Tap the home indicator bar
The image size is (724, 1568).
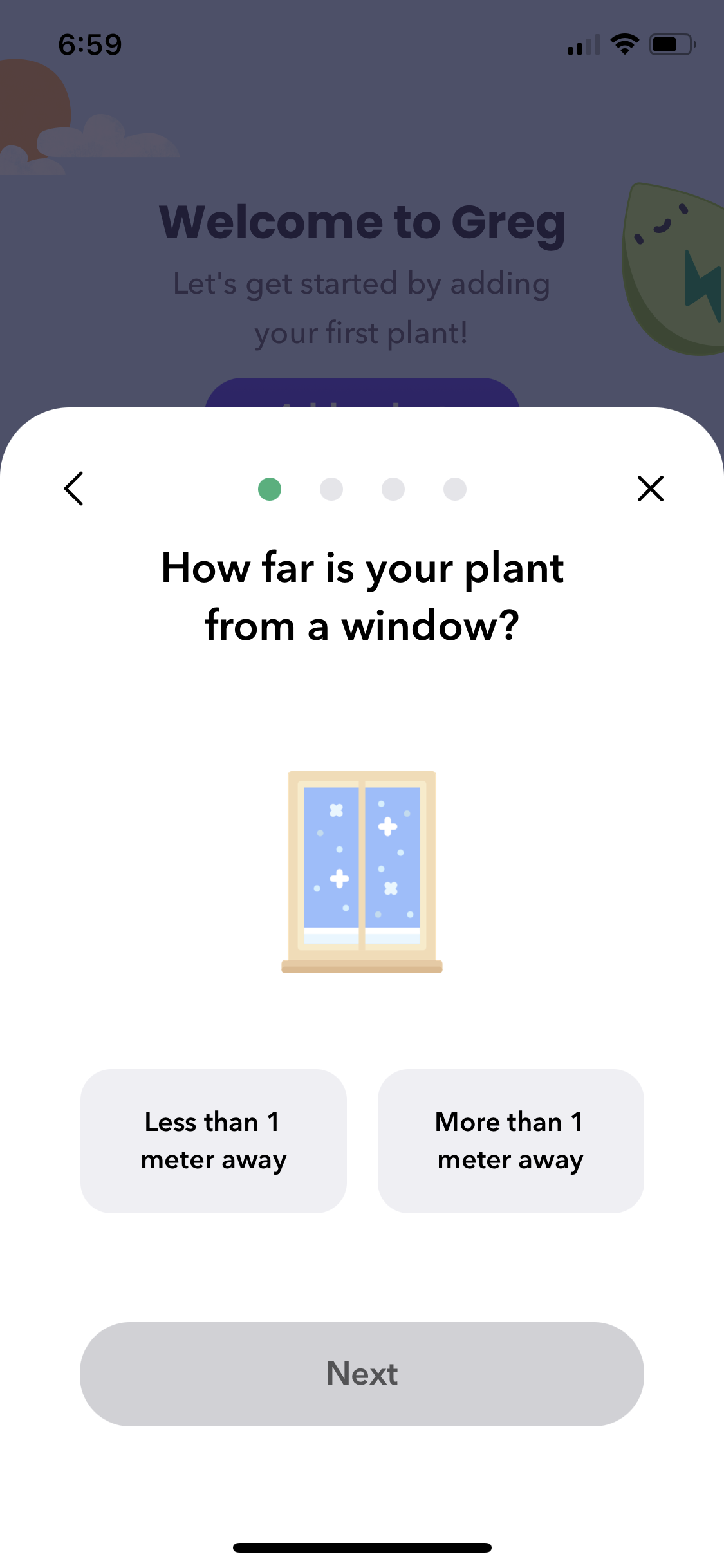coord(362,1547)
